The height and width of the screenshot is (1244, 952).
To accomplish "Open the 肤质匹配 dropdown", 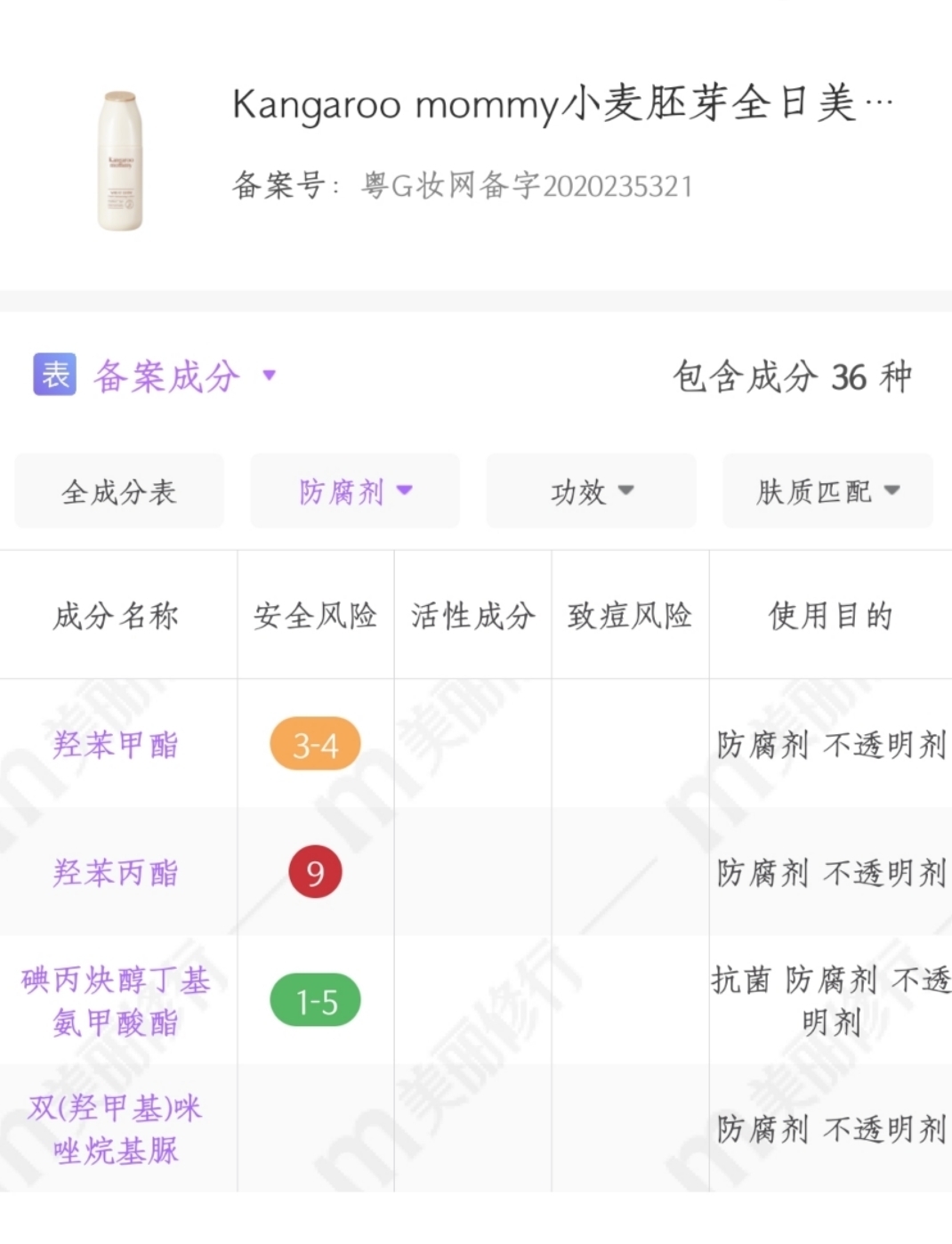I will [827, 491].
